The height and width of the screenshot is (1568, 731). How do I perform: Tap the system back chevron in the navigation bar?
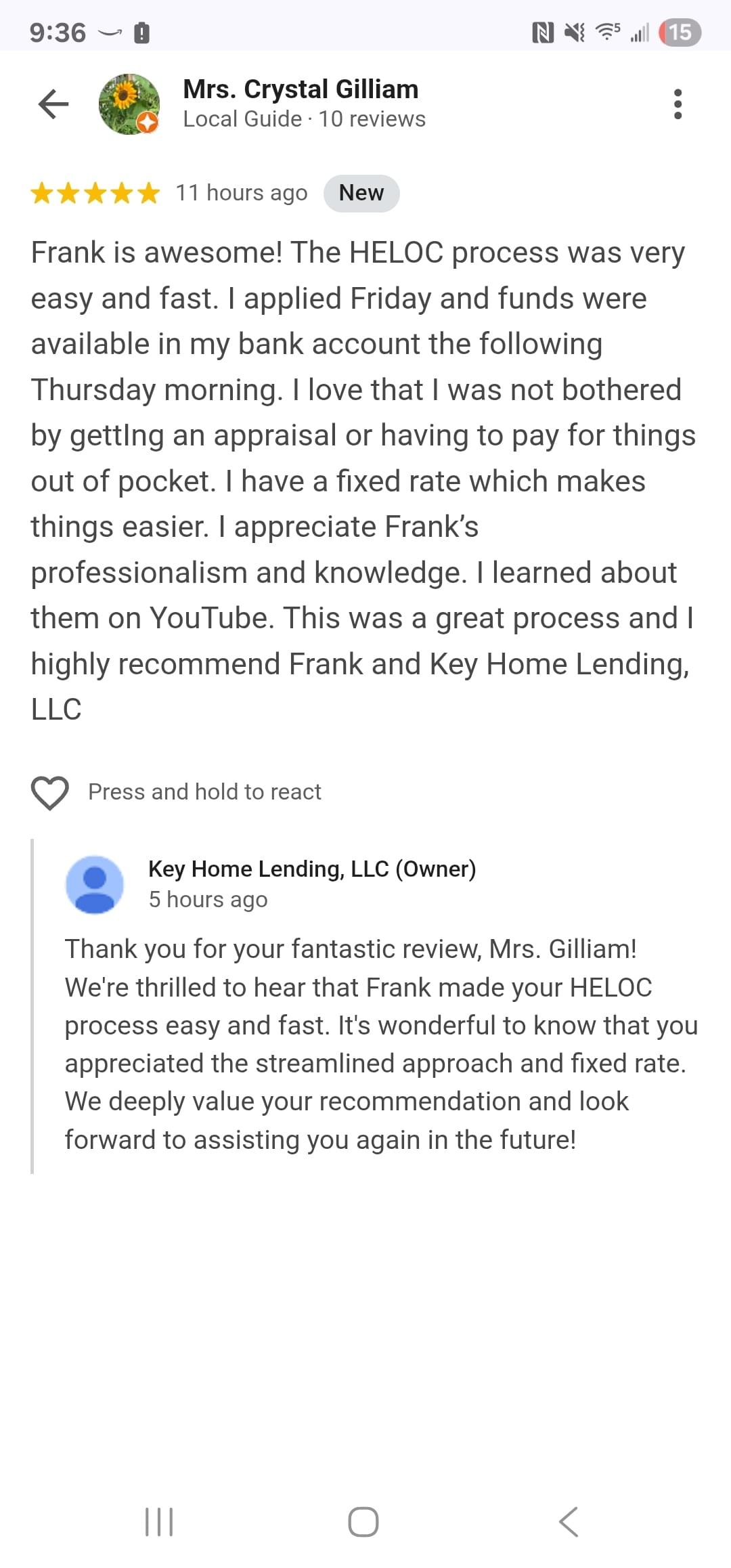(x=569, y=1522)
